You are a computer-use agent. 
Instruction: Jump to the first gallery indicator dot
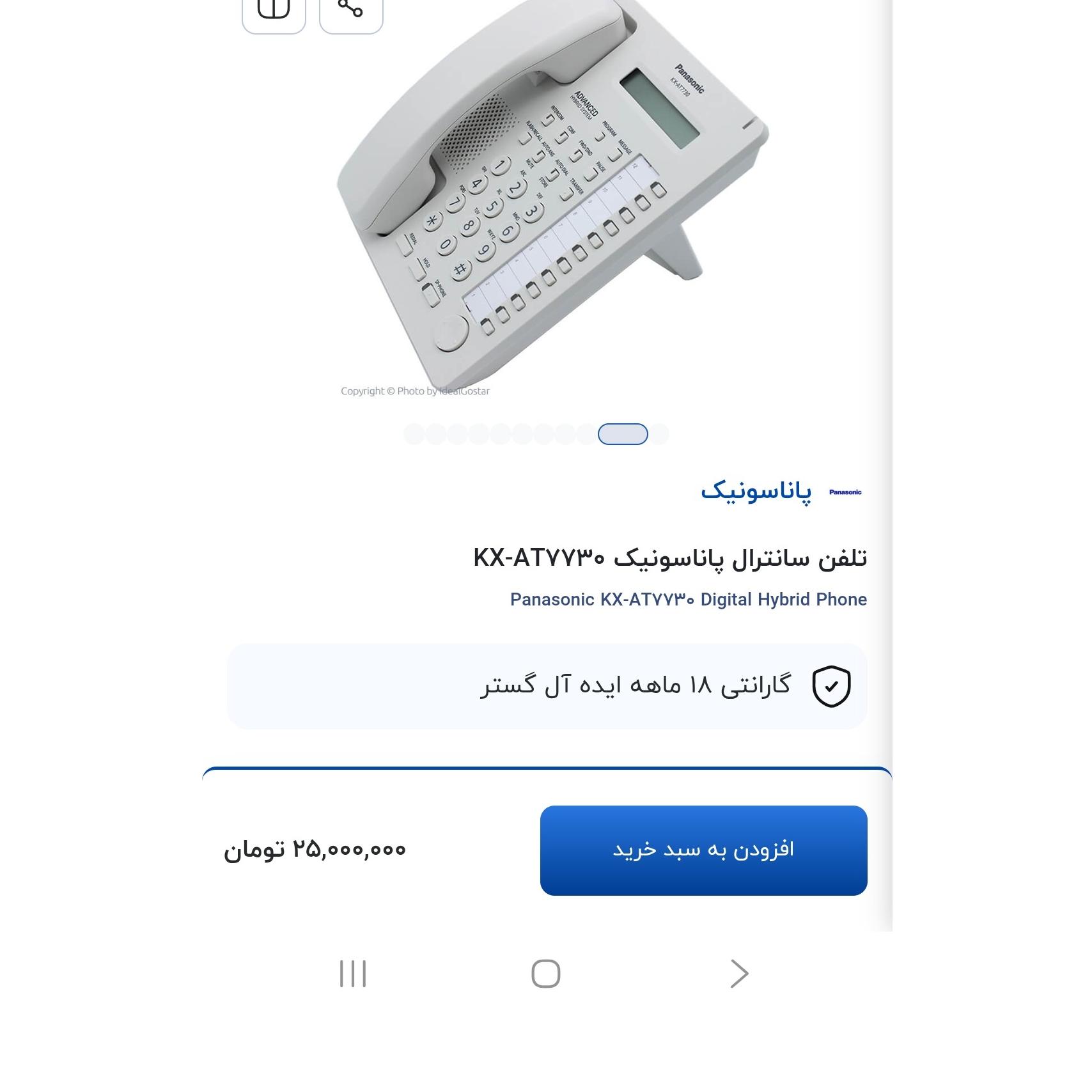[414, 434]
